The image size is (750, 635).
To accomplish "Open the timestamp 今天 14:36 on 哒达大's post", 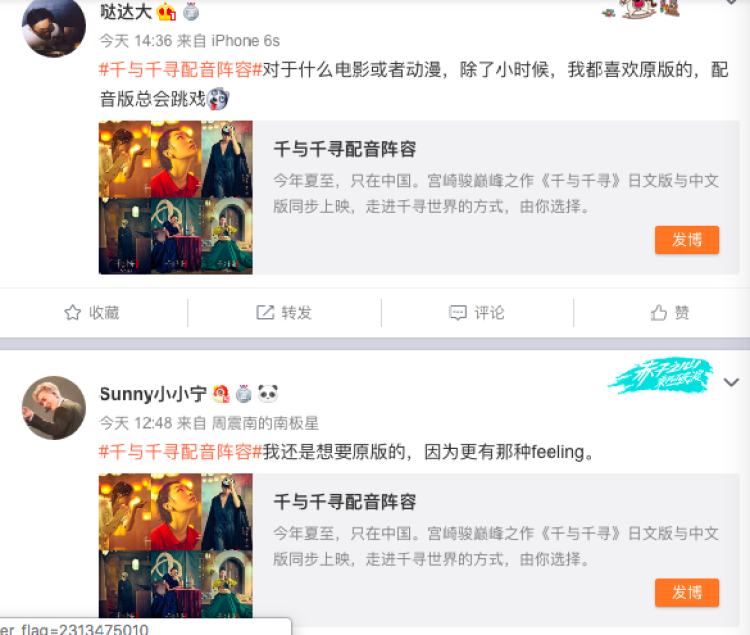I will click(x=135, y=41).
